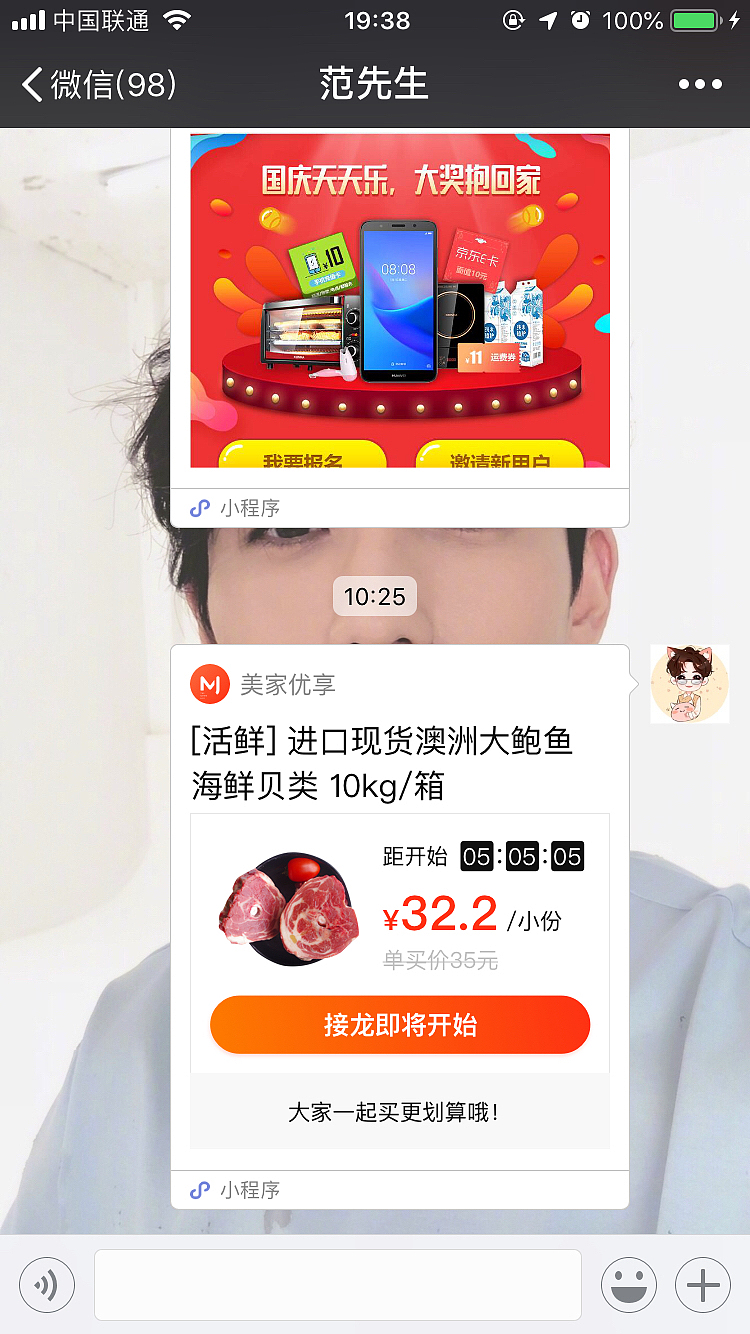The width and height of the screenshot is (750, 1334).
Task: Tap the back chevron to 微信(98)
Action: point(32,84)
